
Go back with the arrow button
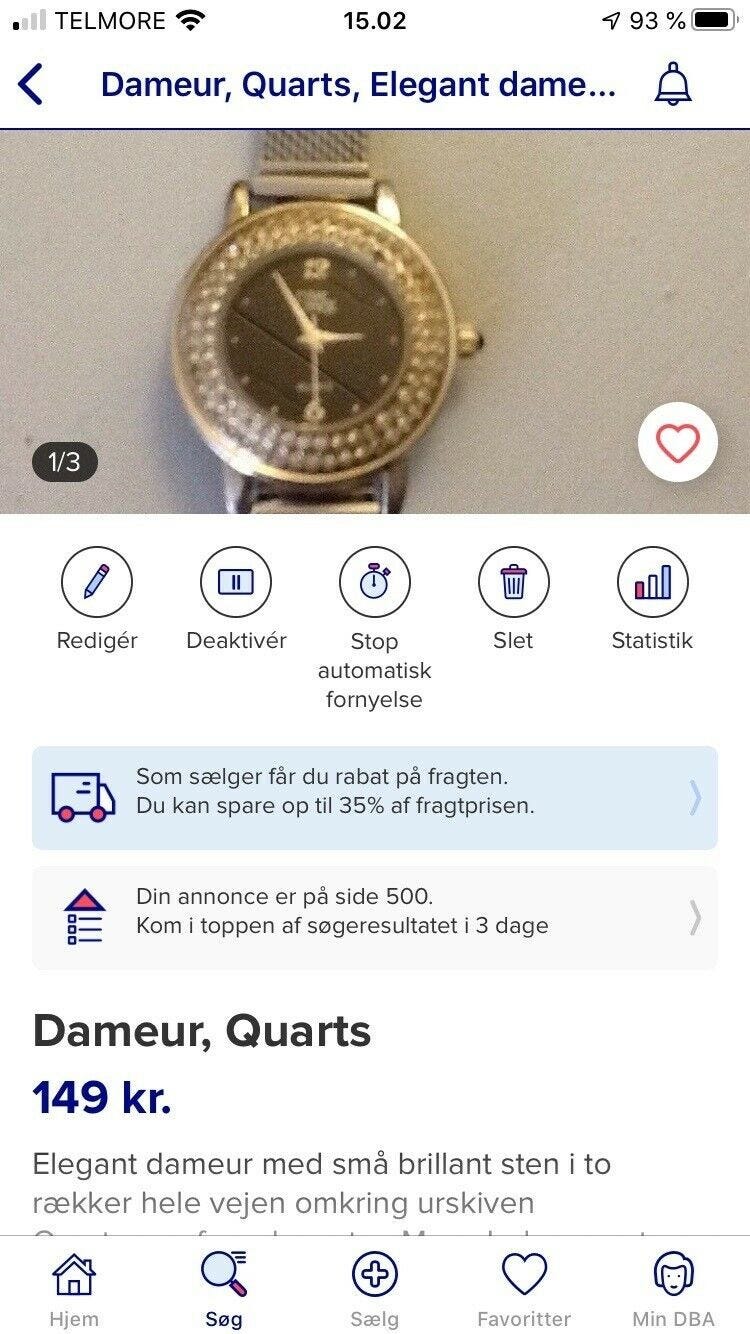tap(32, 85)
